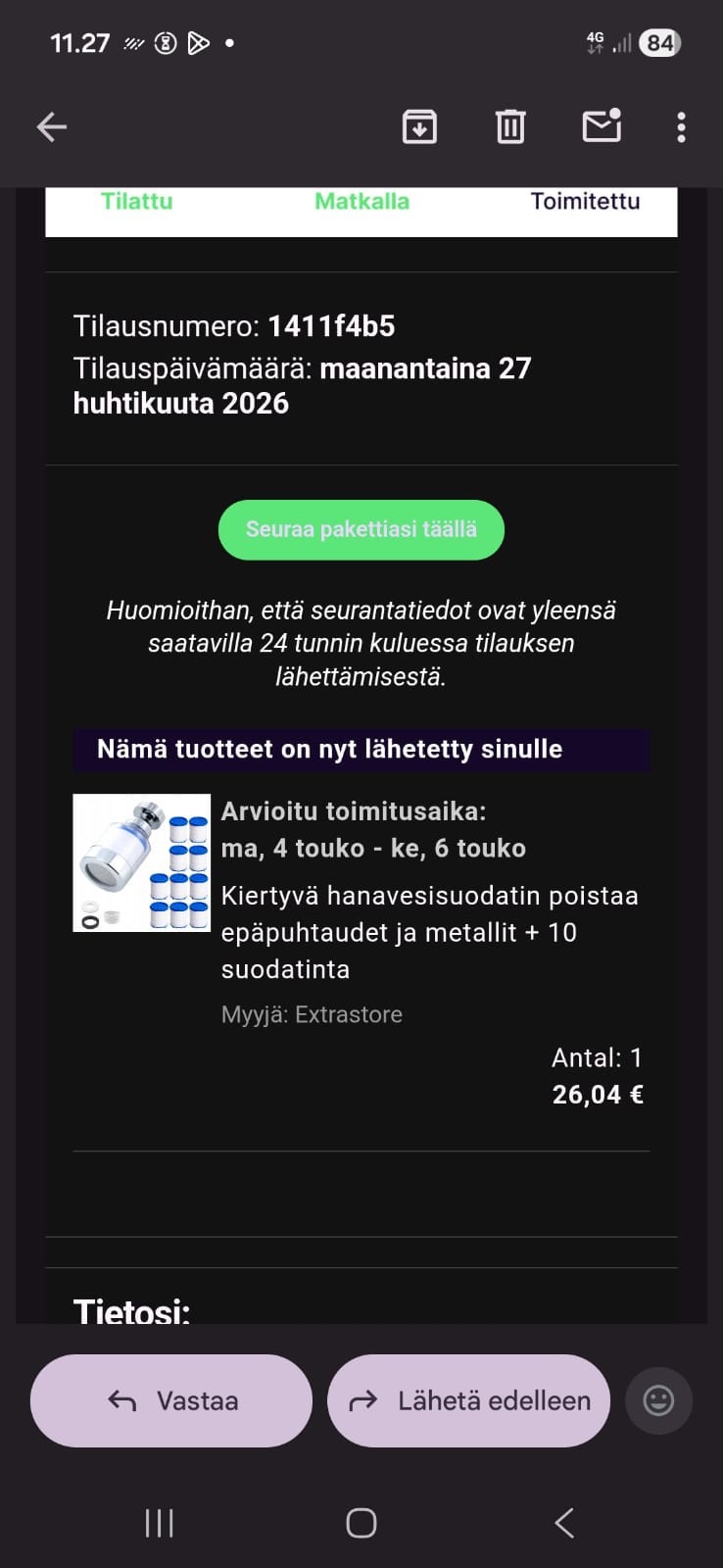Viewport: 723px width, 1568px height.
Task: Mark the email as unread via envelope icon
Action: (601, 126)
